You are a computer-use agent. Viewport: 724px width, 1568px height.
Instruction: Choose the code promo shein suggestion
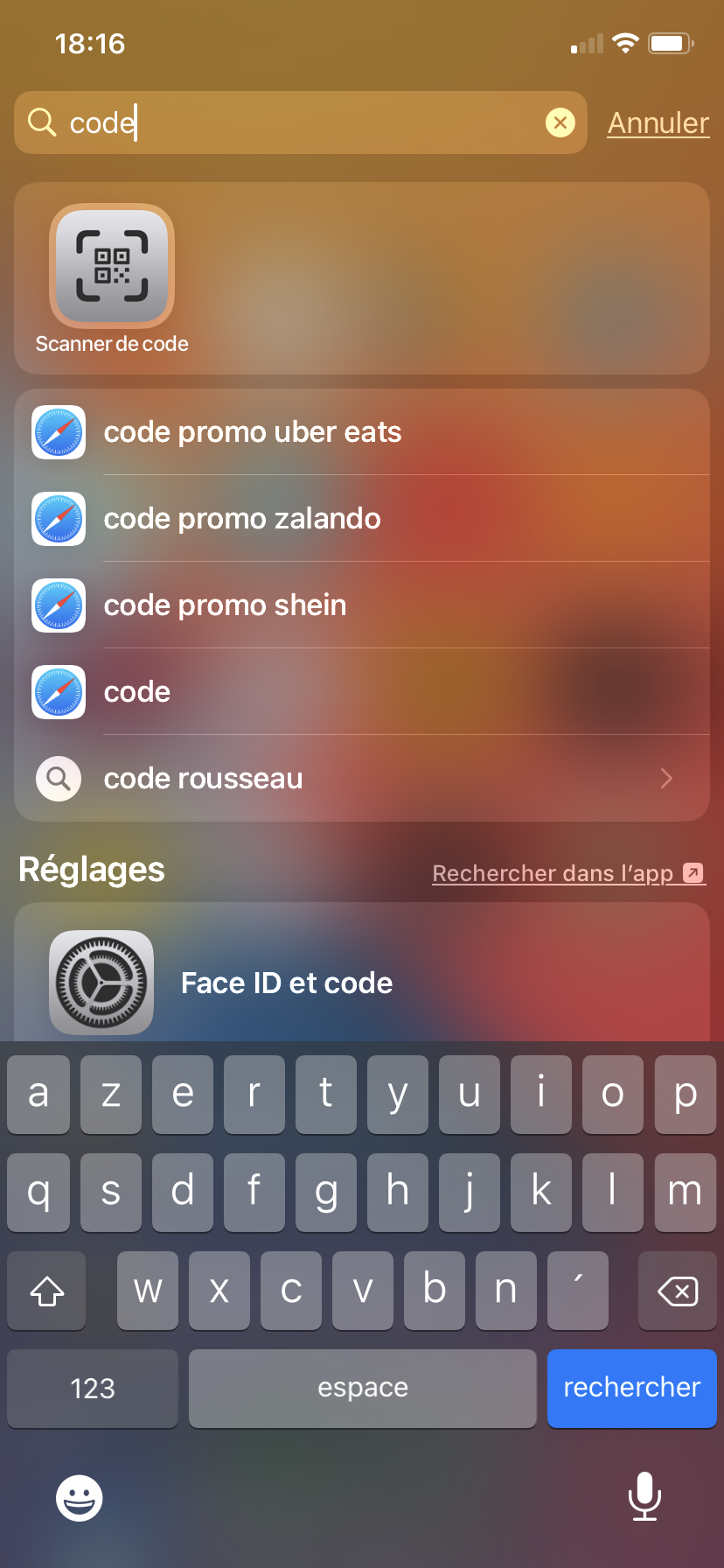(x=362, y=605)
